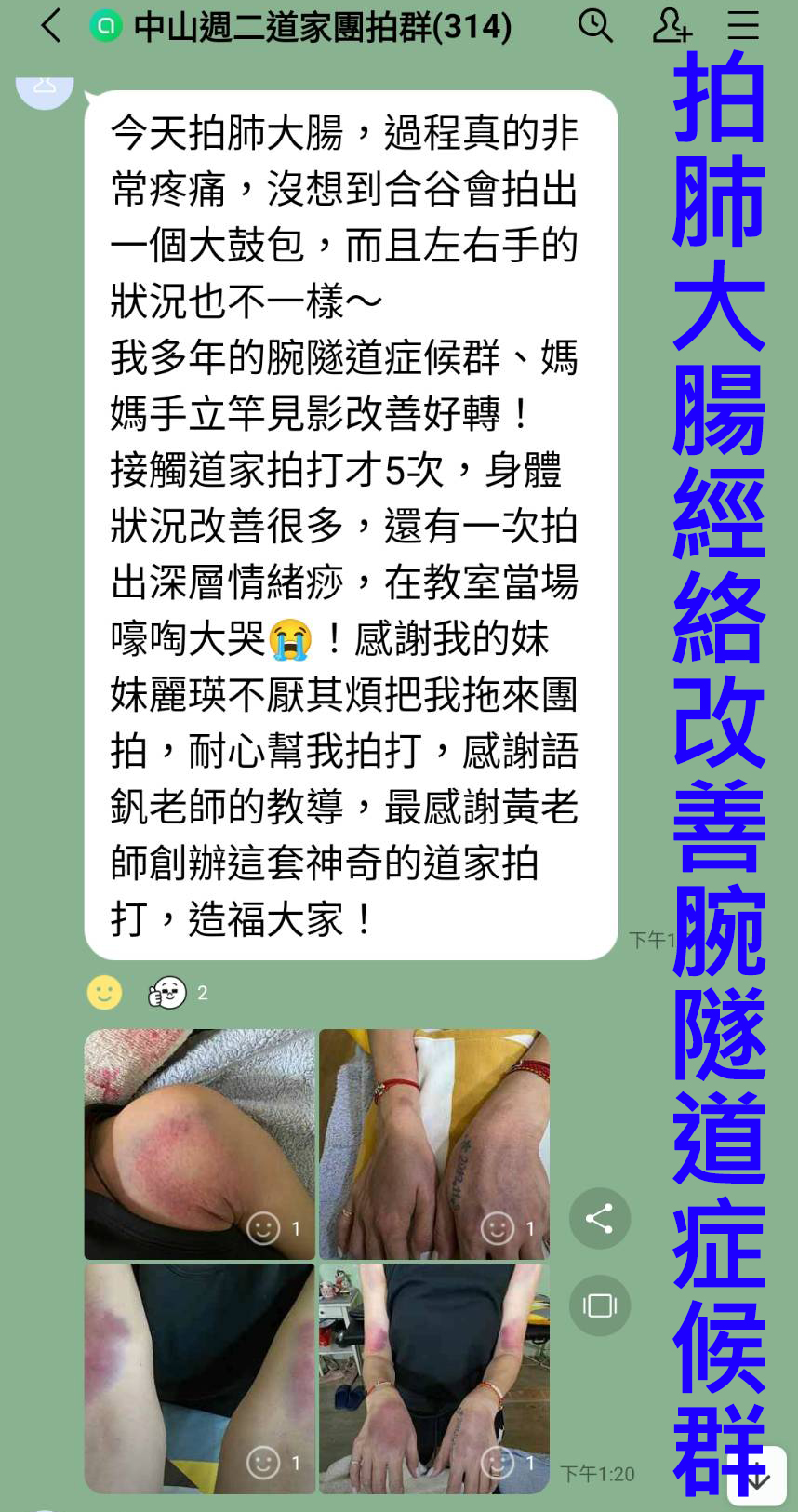Open the photo showing both bruised arms
798x1512 pixels.
(433, 1378)
